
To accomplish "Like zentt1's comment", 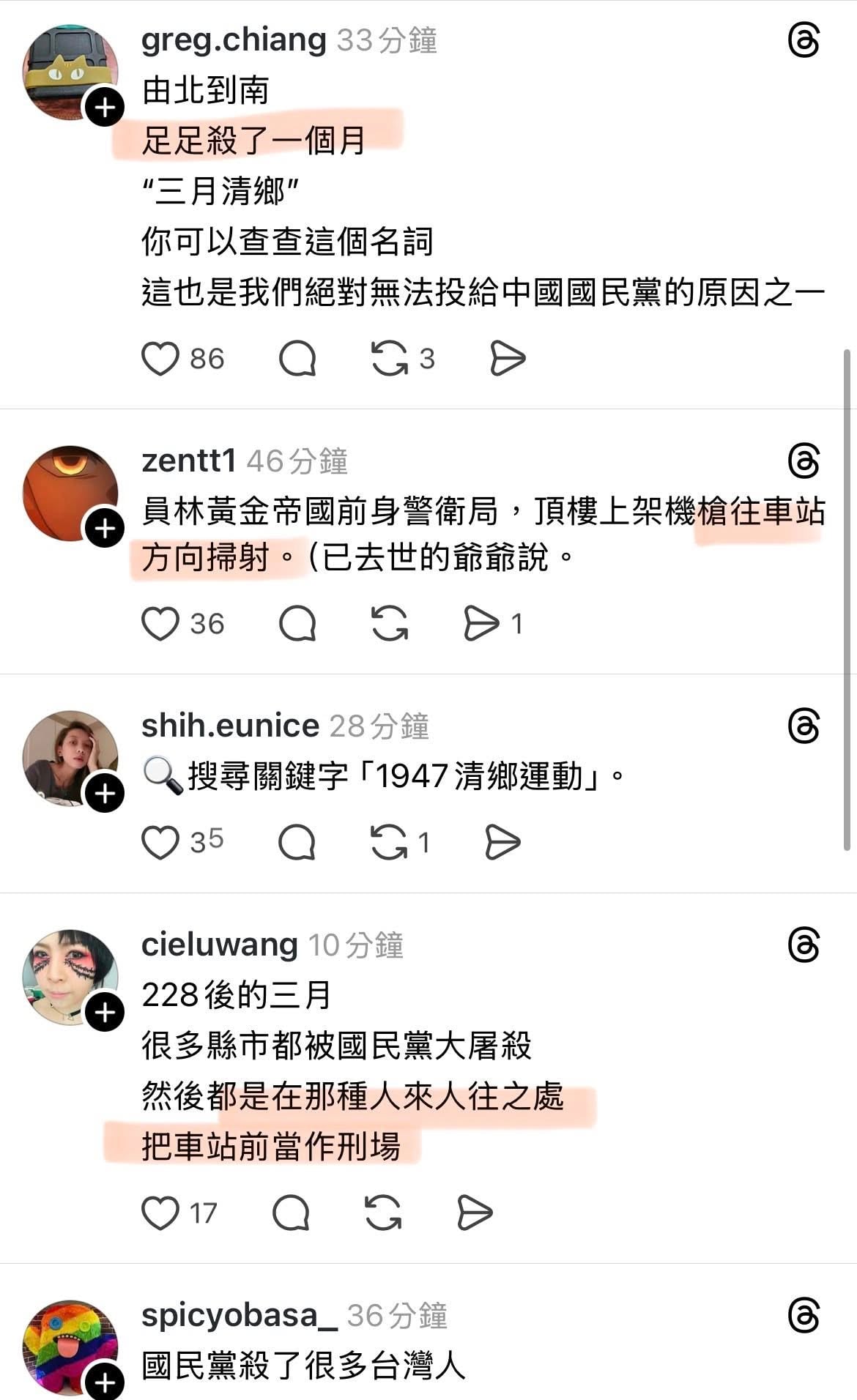I will pos(160,624).
